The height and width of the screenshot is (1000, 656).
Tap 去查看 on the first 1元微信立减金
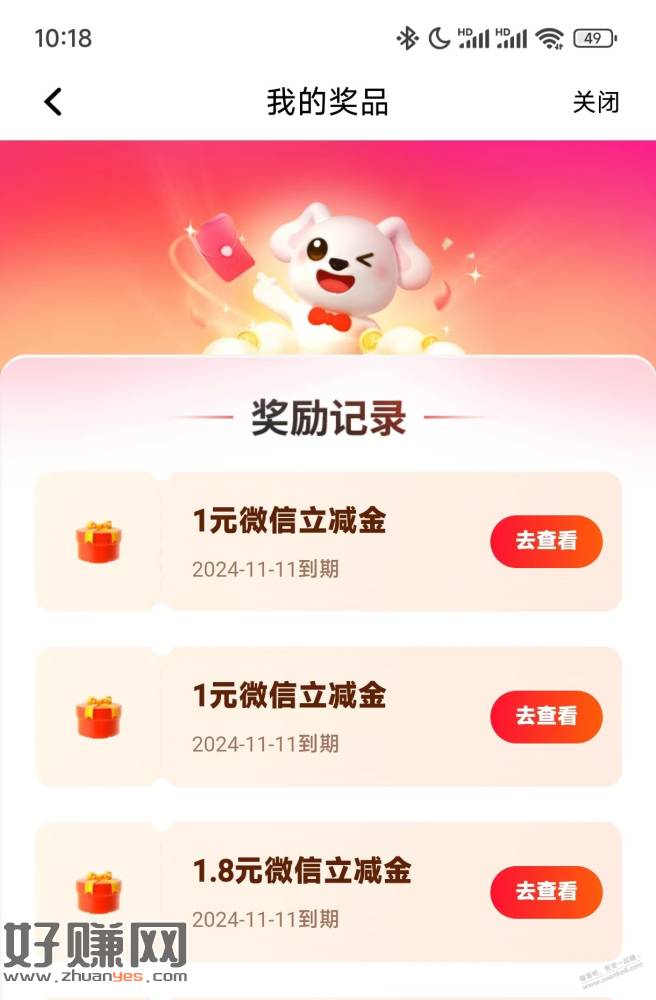(x=546, y=541)
